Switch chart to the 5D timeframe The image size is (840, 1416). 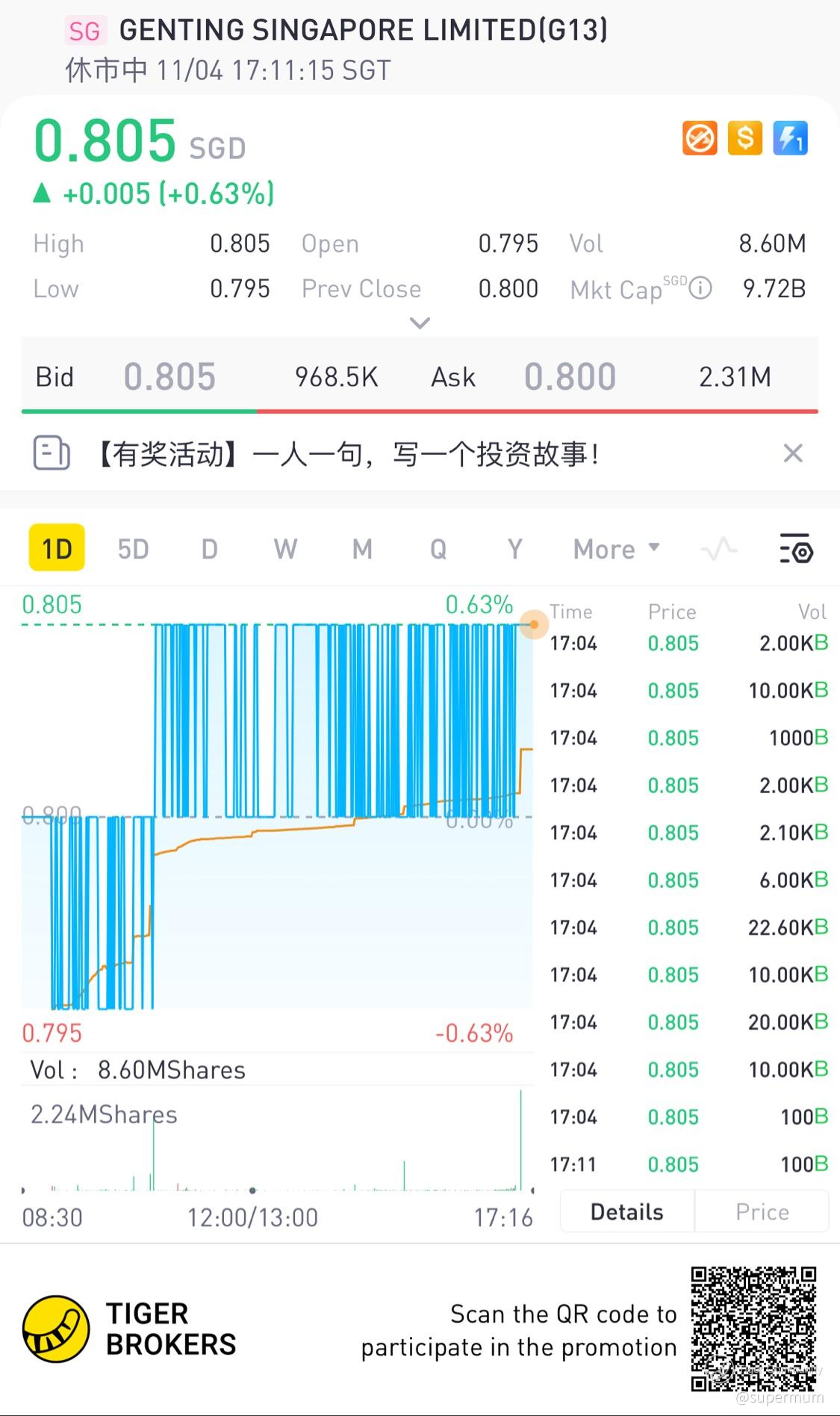point(133,549)
